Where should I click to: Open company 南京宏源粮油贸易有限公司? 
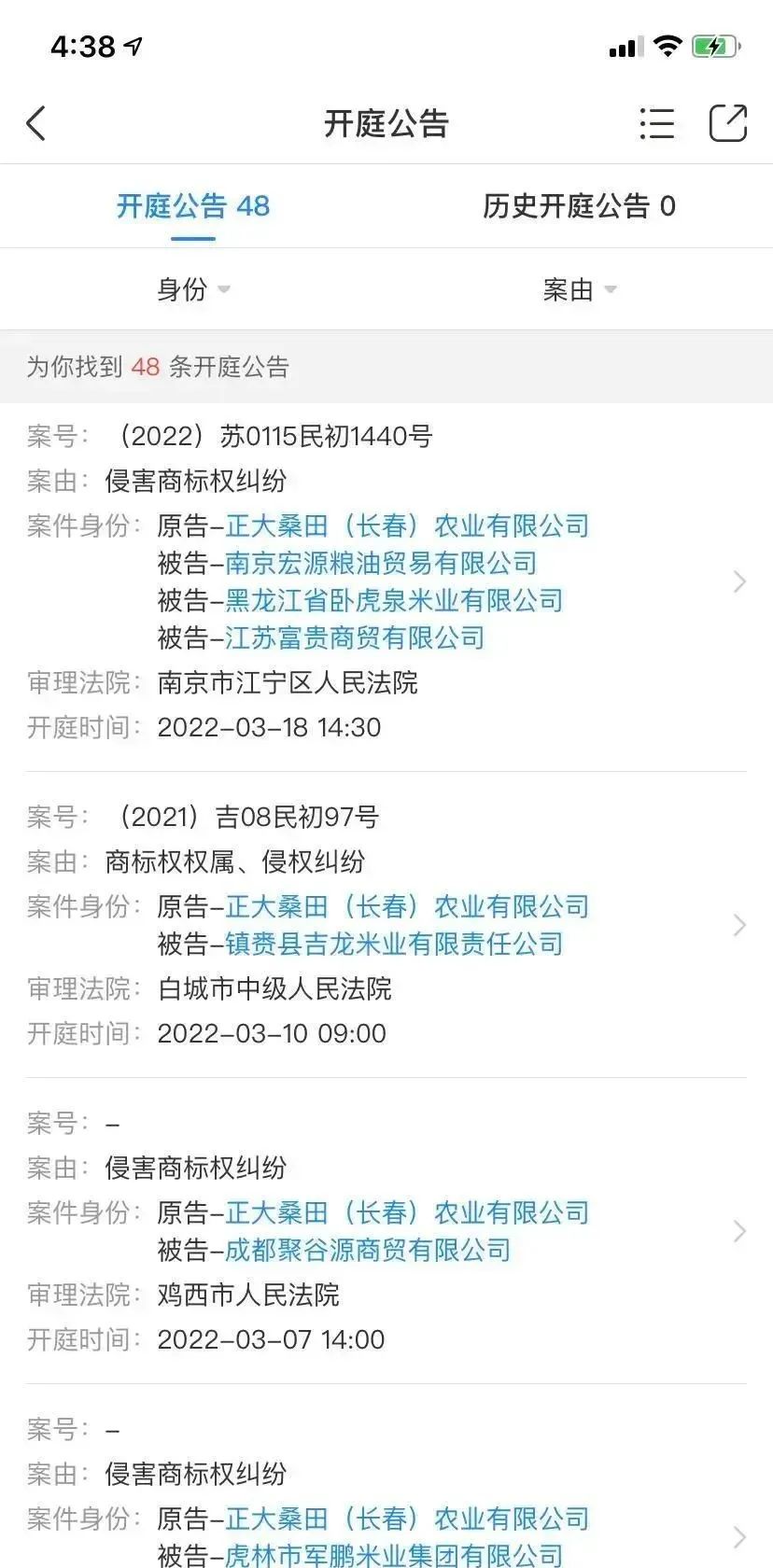pyautogui.click(x=381, y=563)
